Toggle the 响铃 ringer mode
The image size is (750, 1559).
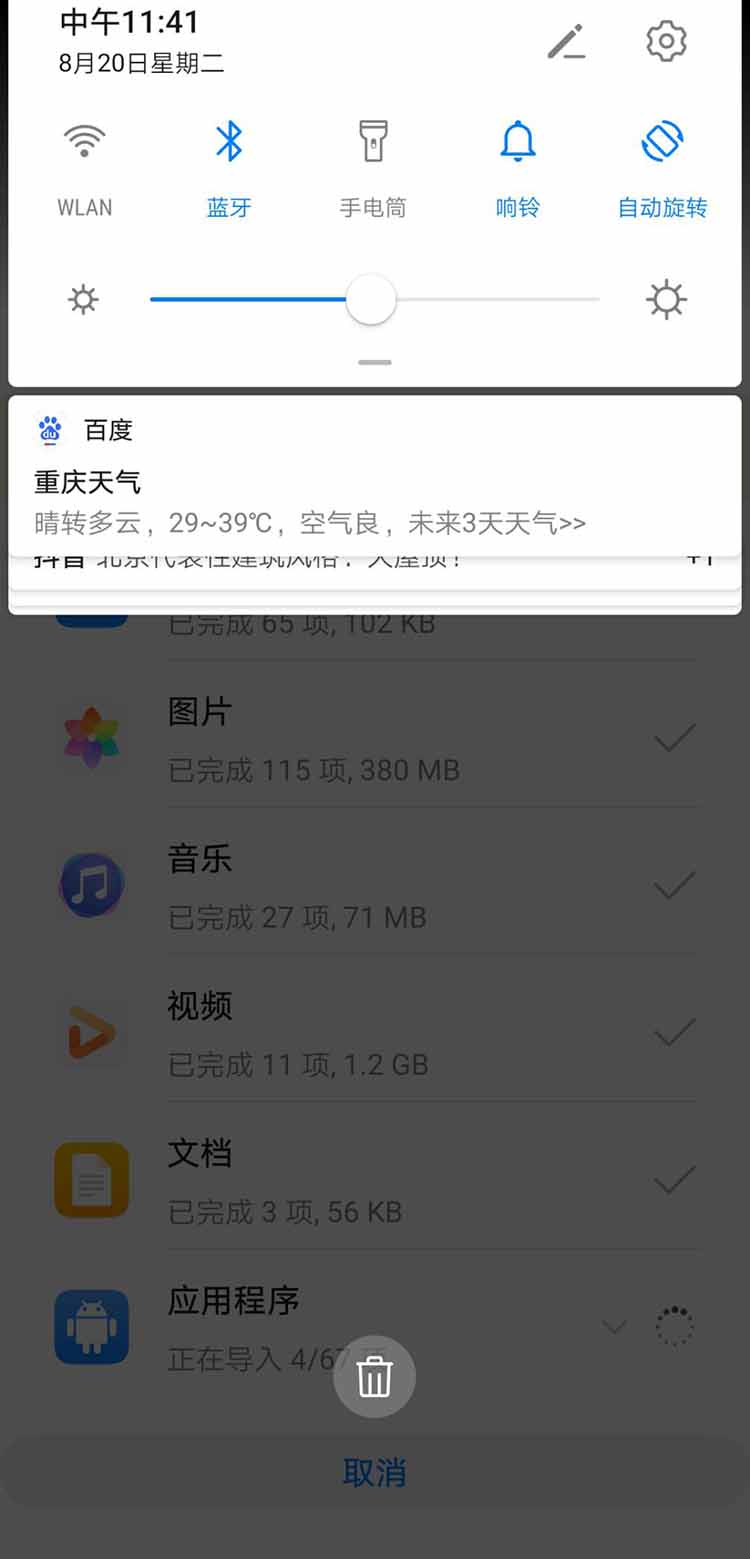tap(517, 143)
